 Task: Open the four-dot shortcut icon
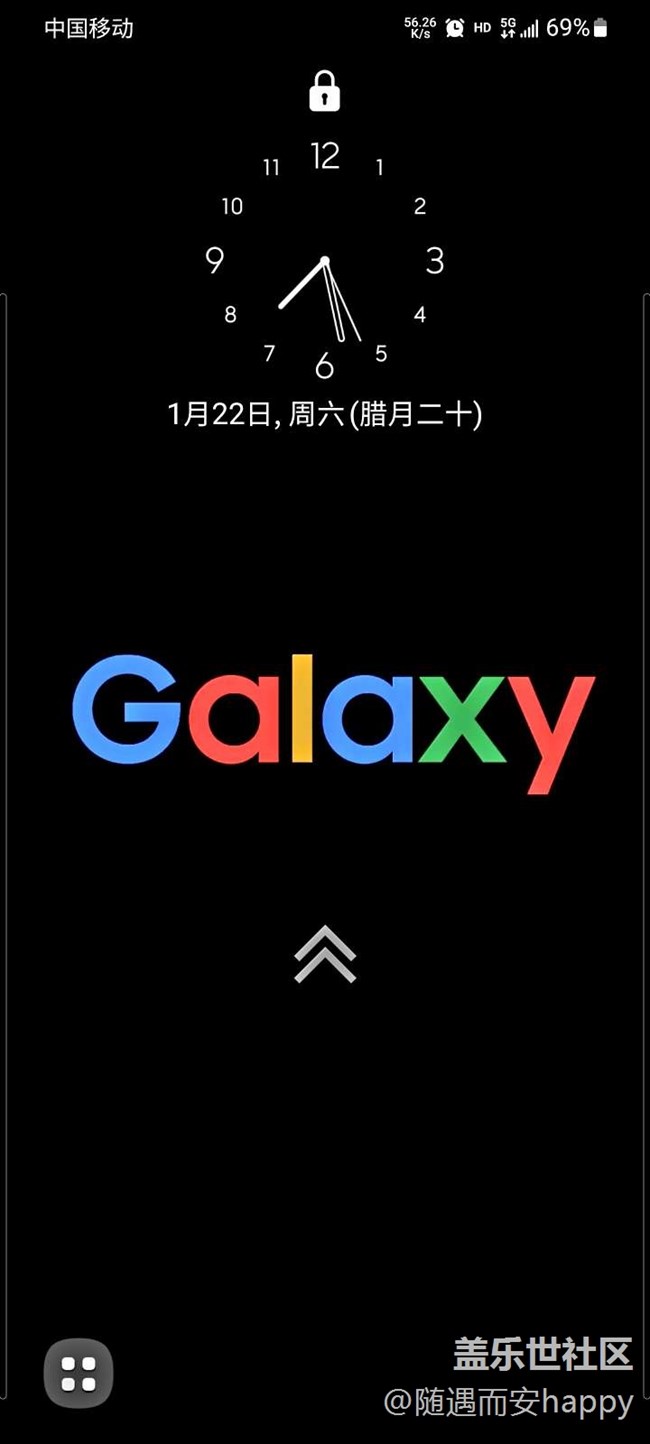coord(78,1373)
